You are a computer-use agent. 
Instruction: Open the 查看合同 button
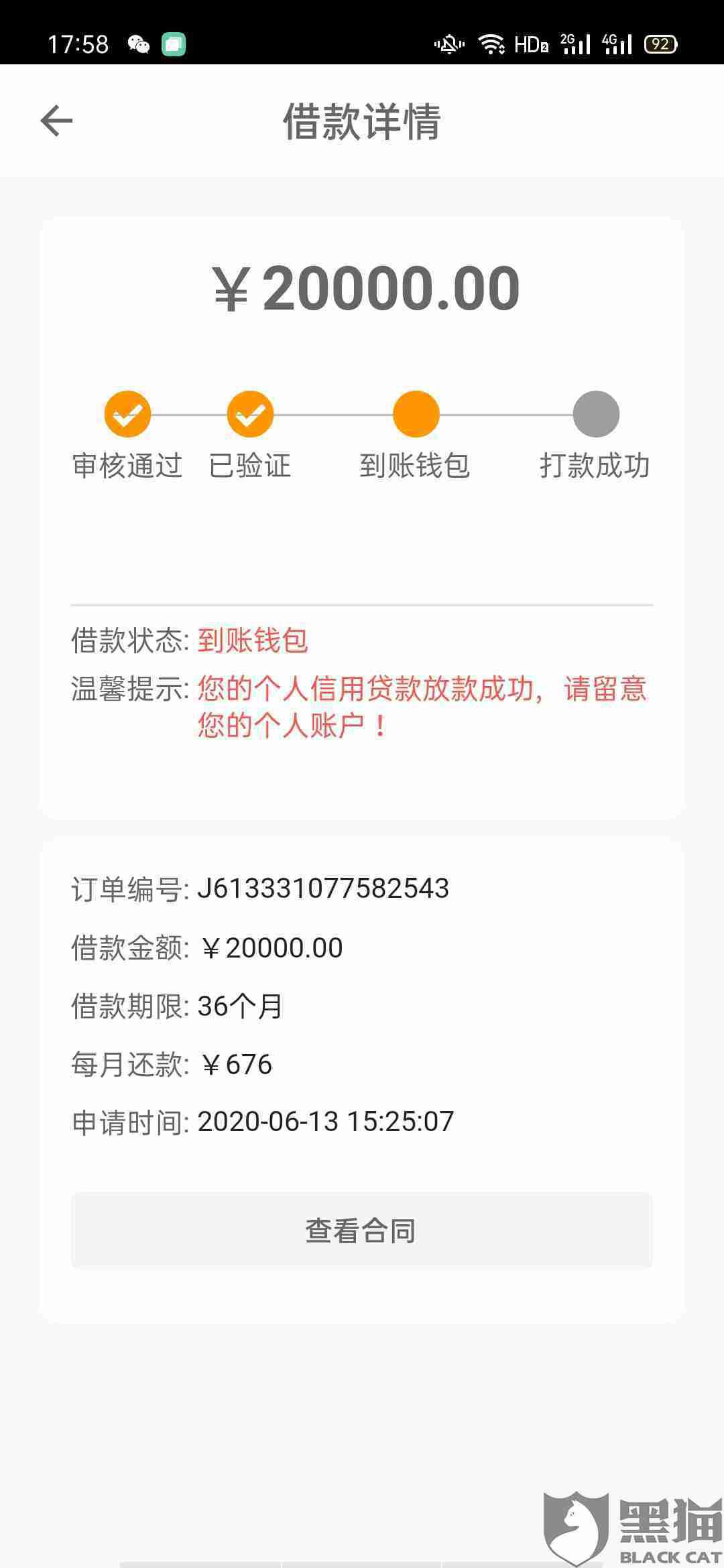click(x=361, y=1230)
